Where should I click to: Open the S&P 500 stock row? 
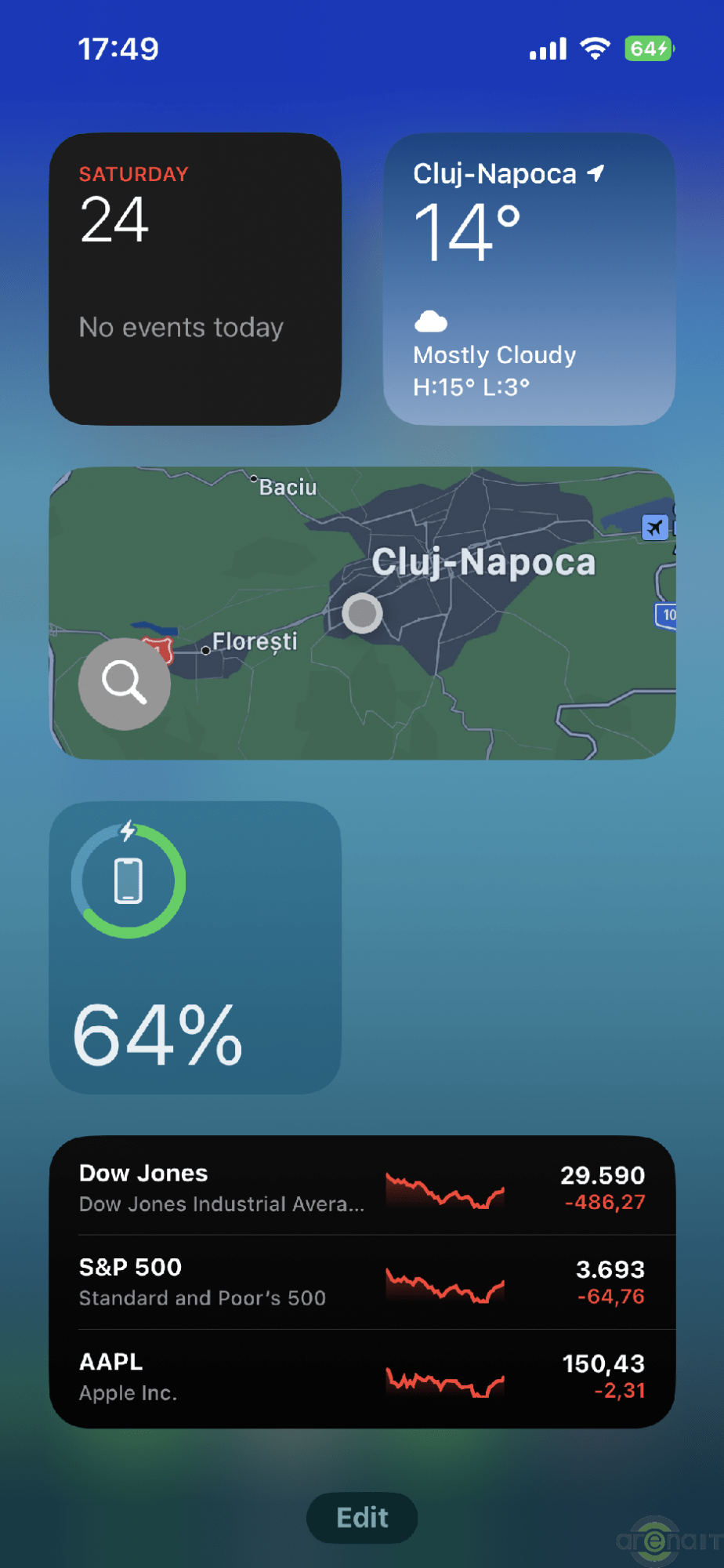pyautogui.click(x=362, y=1282)
